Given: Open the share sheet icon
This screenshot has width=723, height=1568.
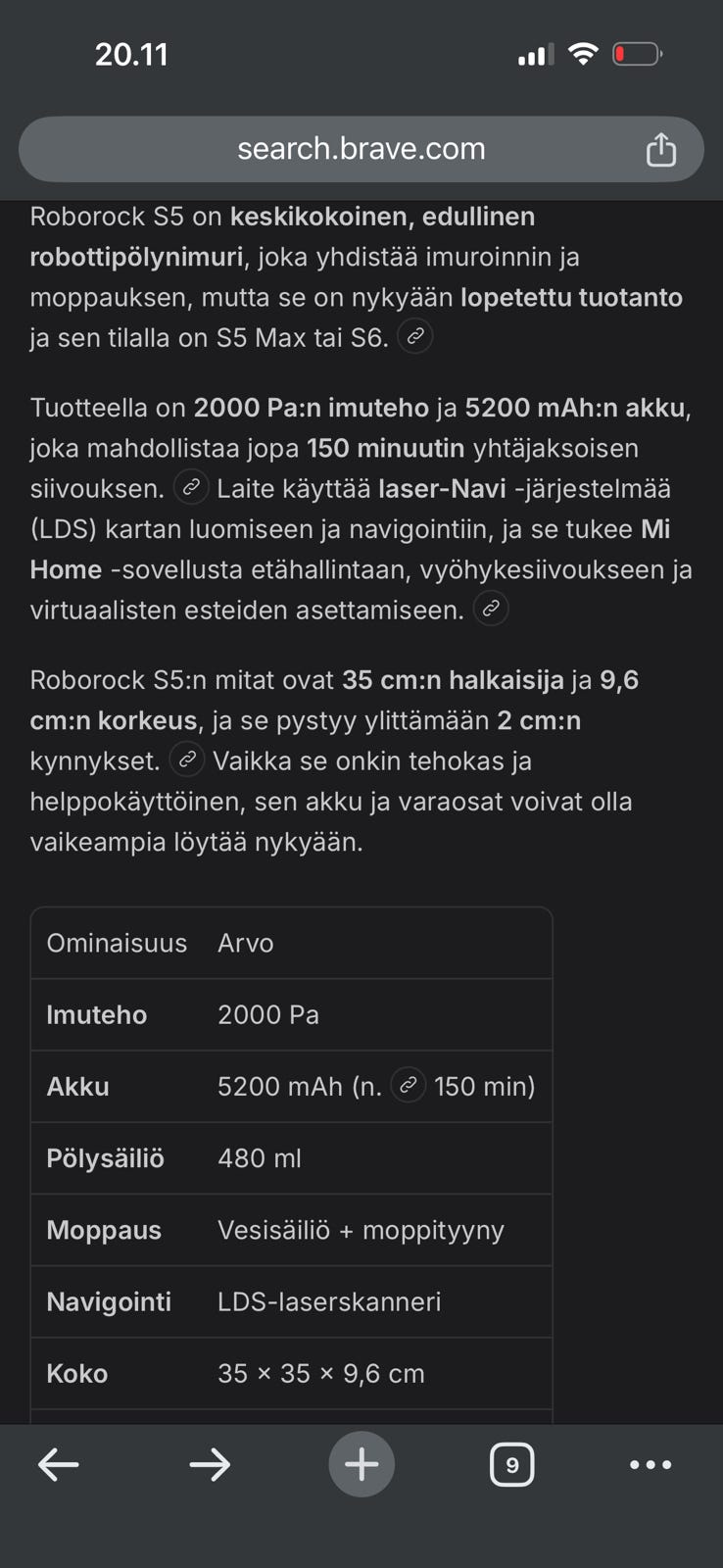Looking at the screenshot, I should pyautogui.click(x=662, y=149).
